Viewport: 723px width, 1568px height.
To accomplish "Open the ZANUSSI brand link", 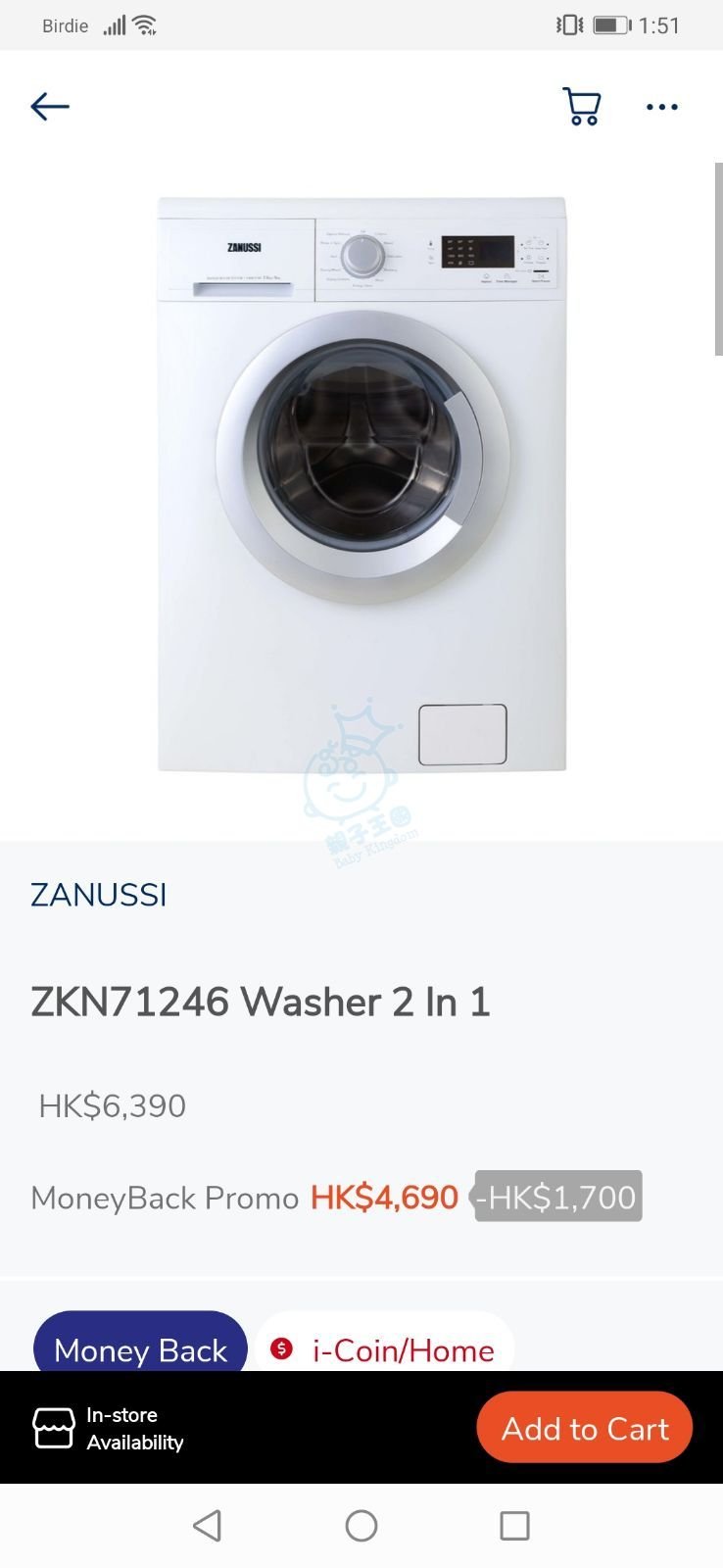I will pyautogui.click(x=99, y=895).
